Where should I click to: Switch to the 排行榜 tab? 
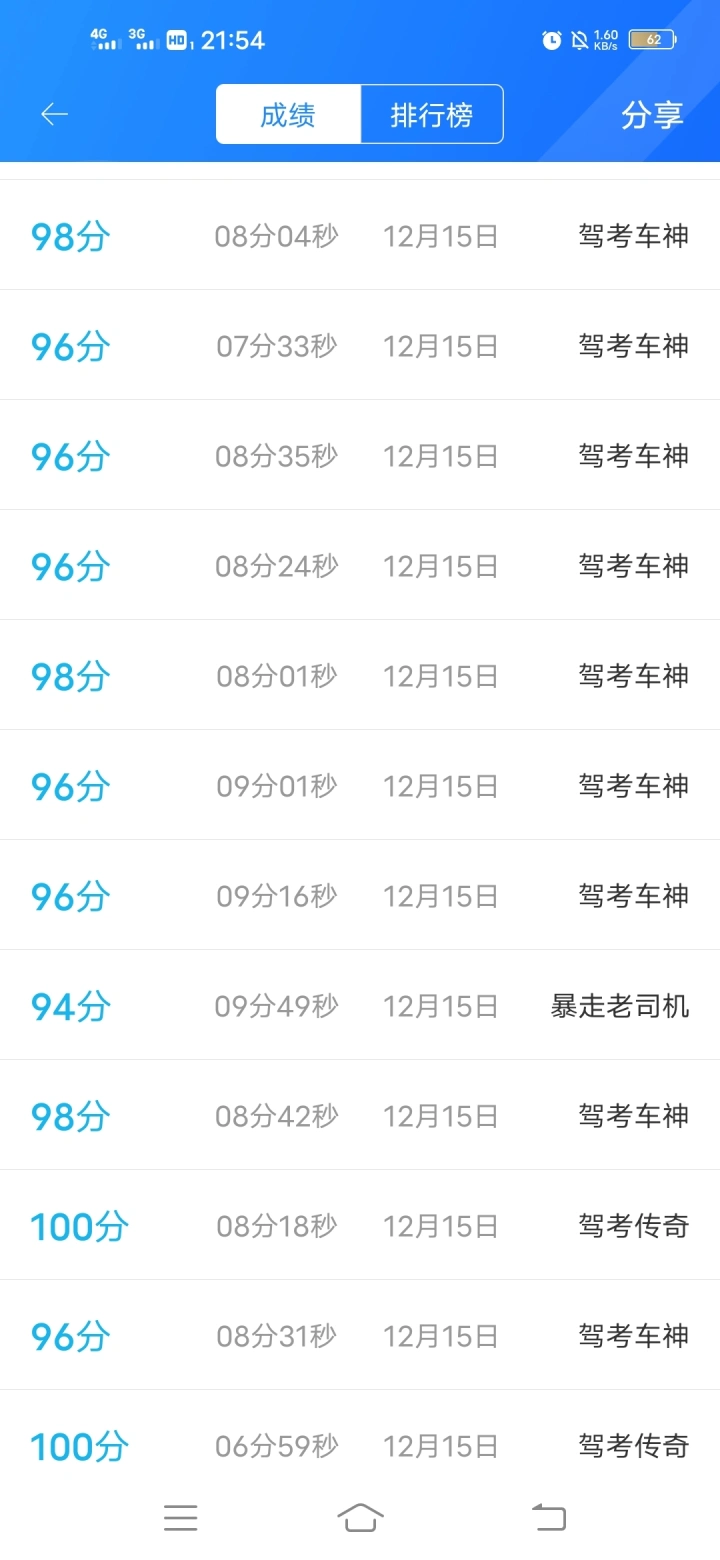(x=431, y=115)
